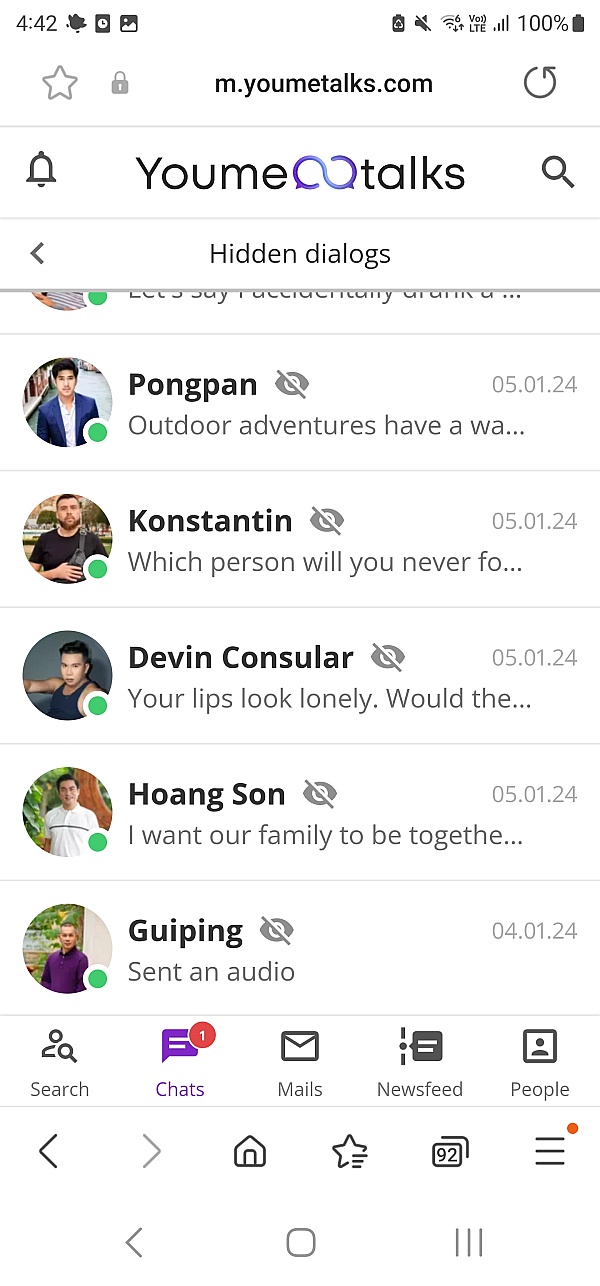Open the chat with Pongpan

click(x=325, y=404)
